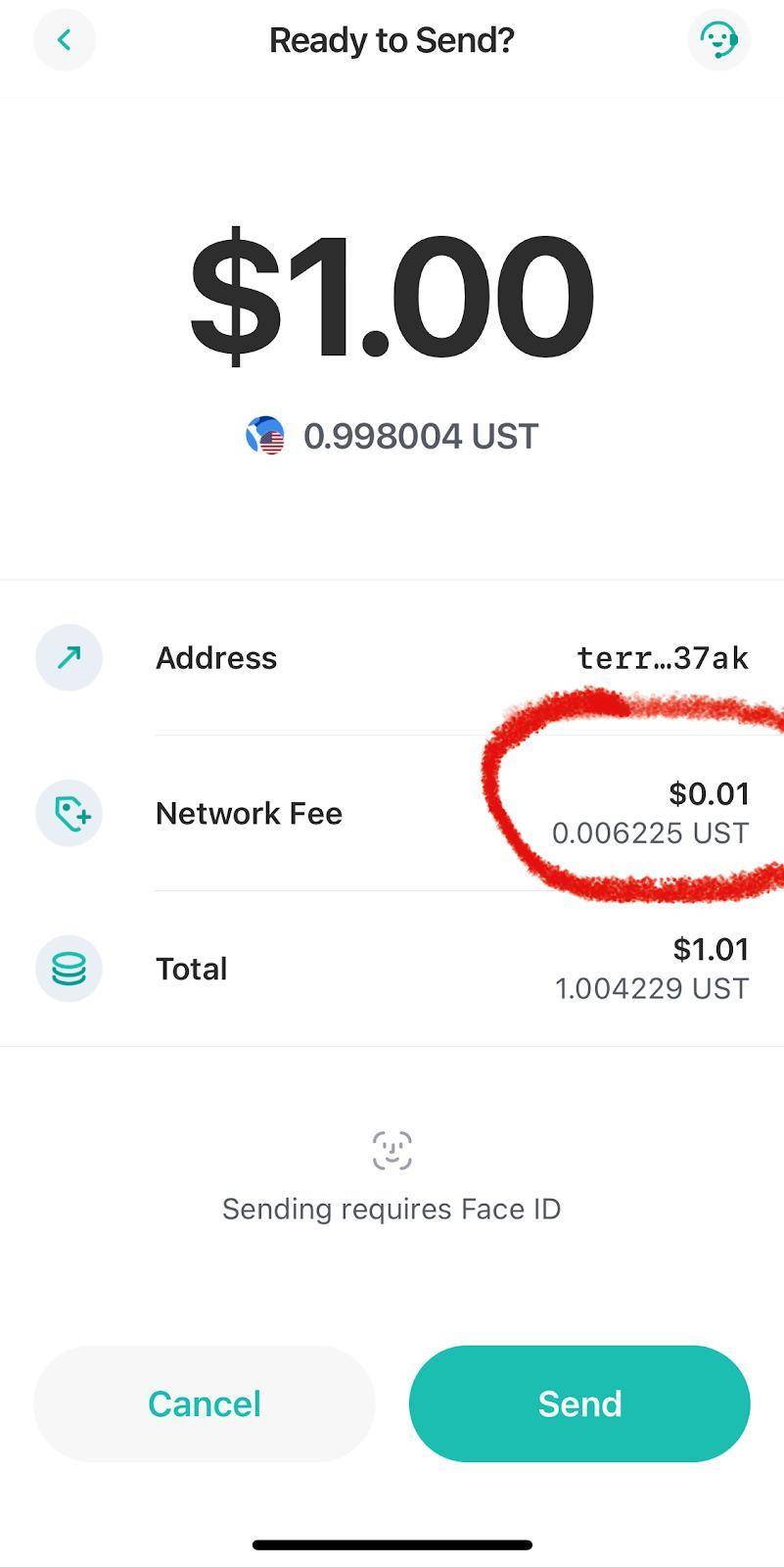Tap the Address row label

tap(215, 657)
